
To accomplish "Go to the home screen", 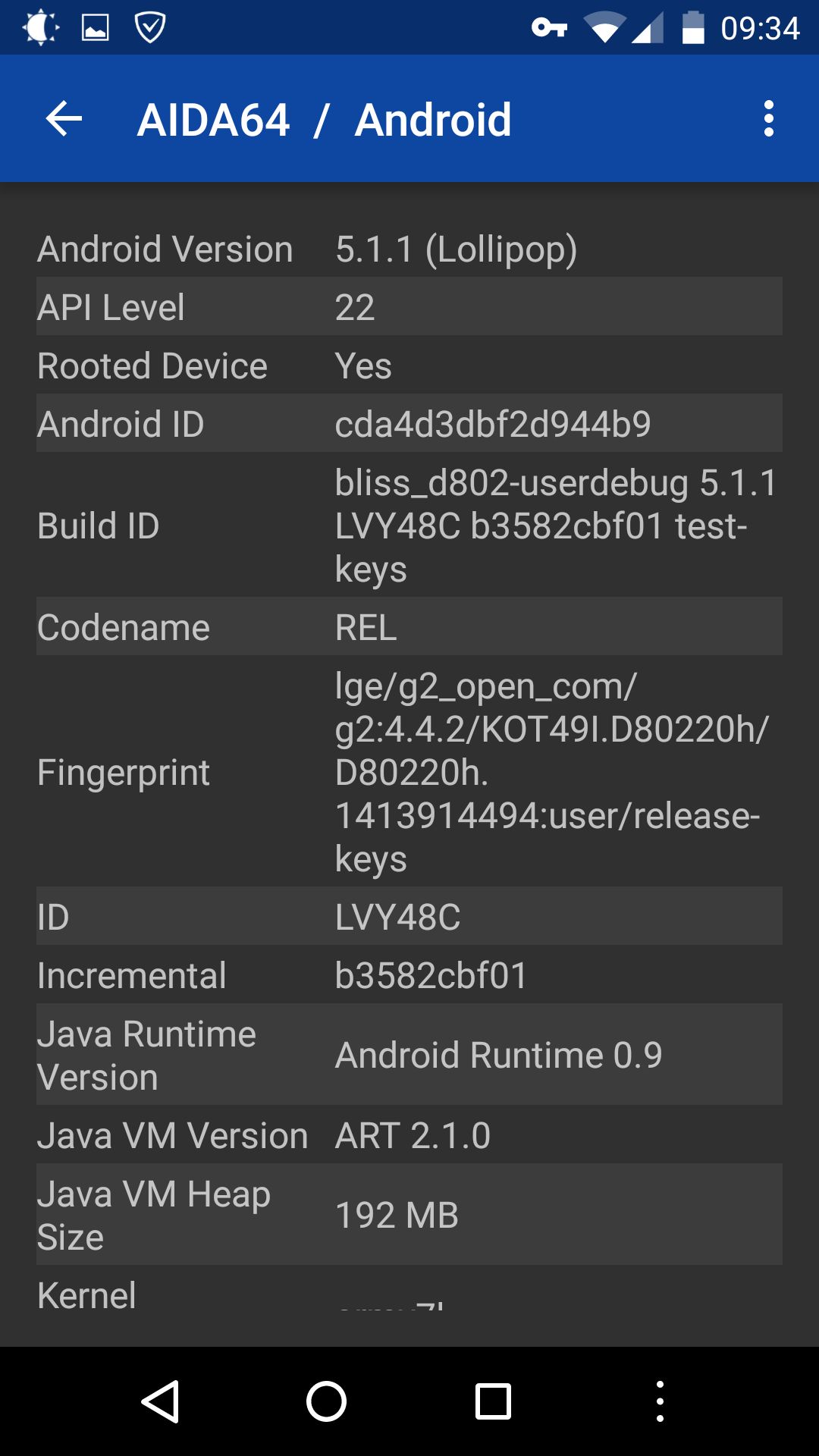I will click(327, 1401).
